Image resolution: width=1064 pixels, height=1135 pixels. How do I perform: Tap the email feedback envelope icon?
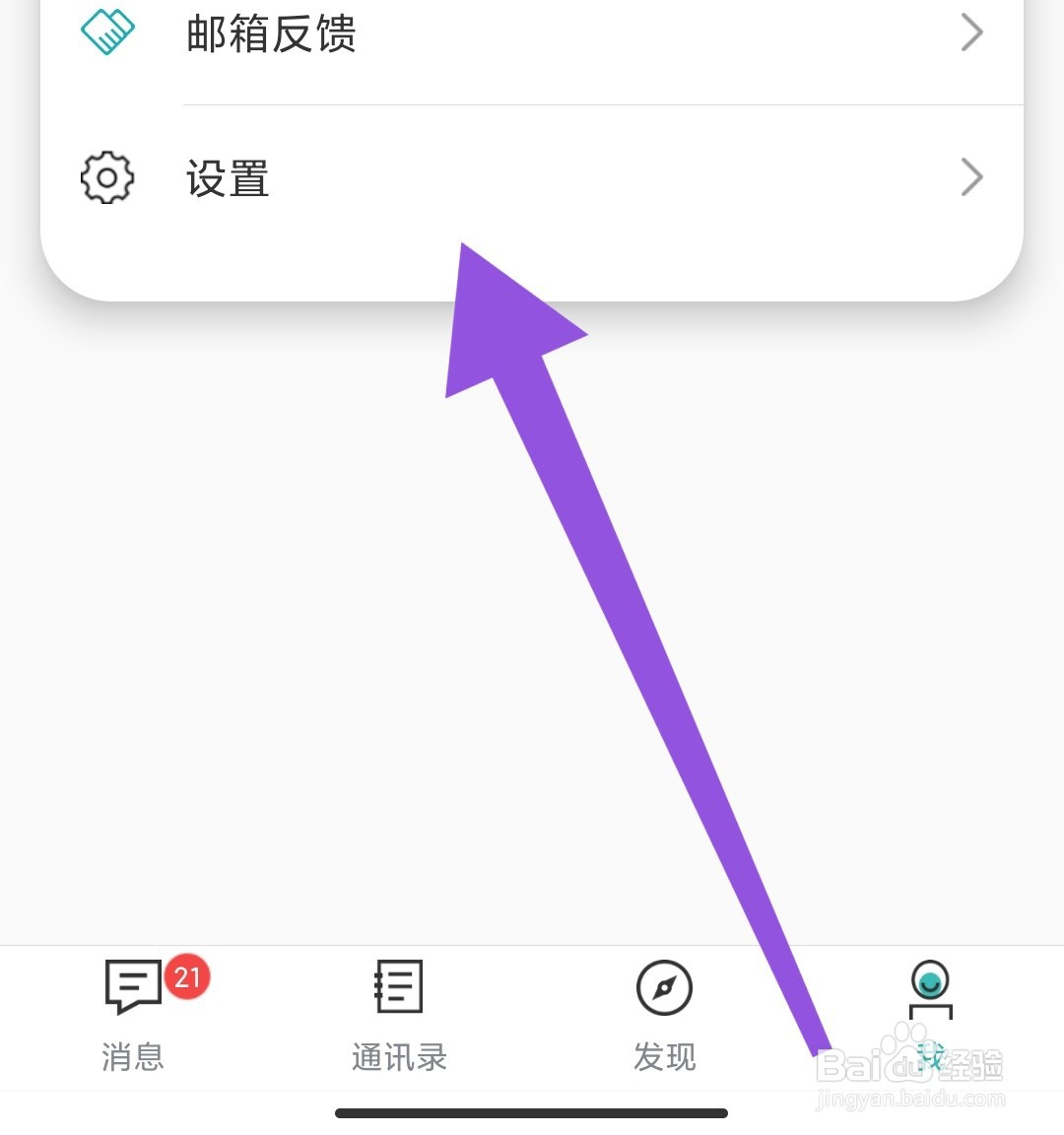(108, 30)
